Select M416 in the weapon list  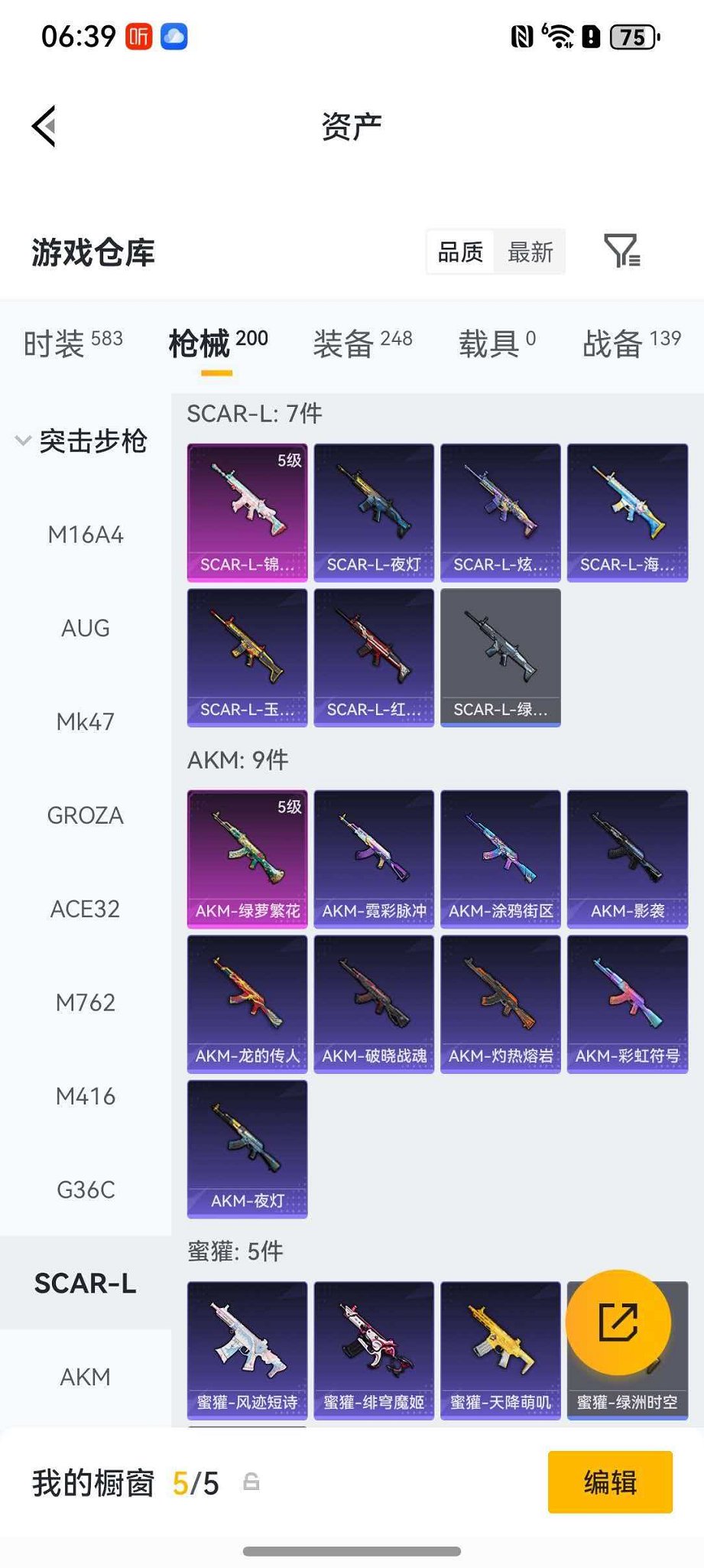pos(86,1096)
